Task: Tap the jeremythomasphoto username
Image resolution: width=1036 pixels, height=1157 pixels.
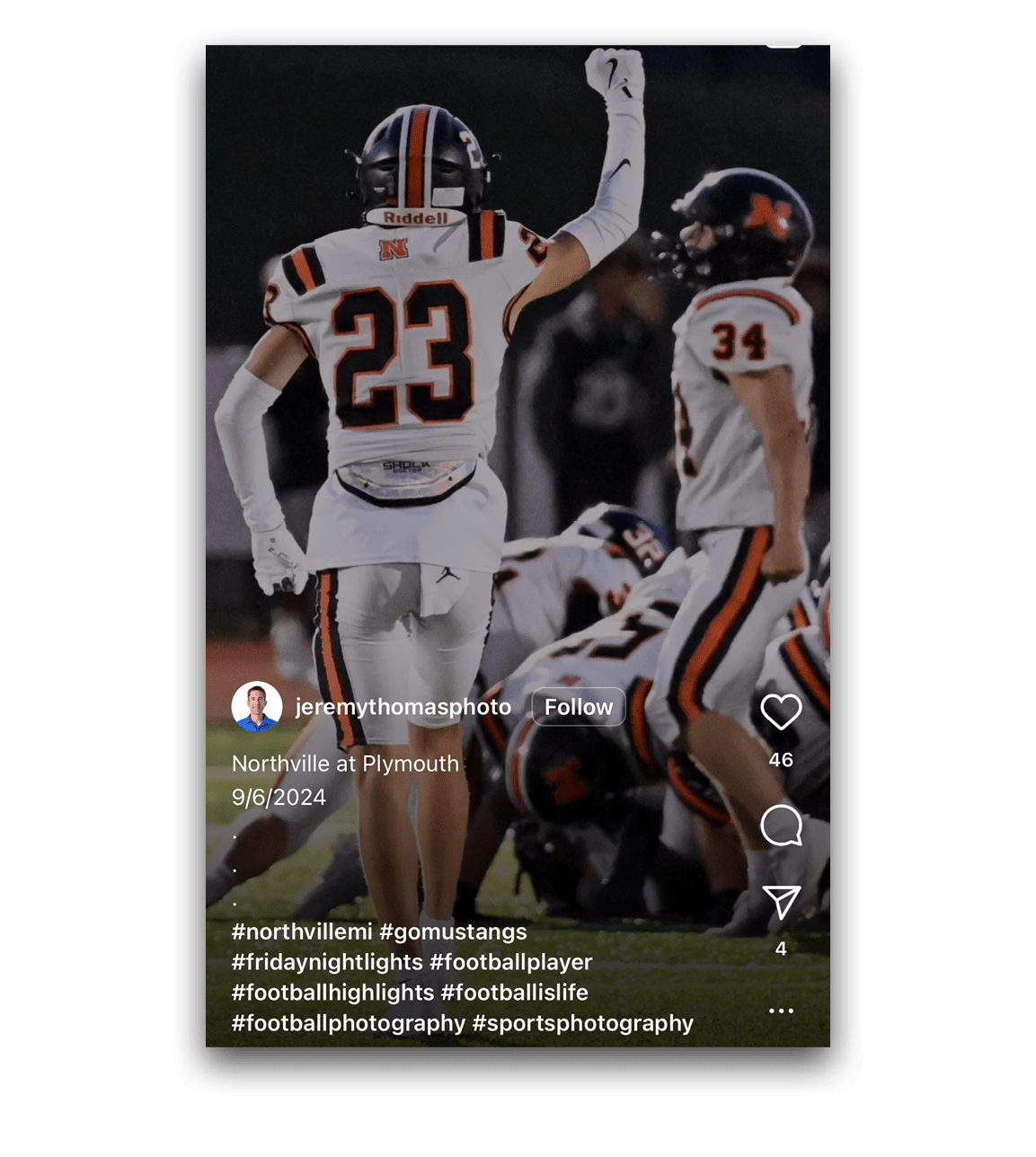Action: pyautogui.click(x=403, y=707)
